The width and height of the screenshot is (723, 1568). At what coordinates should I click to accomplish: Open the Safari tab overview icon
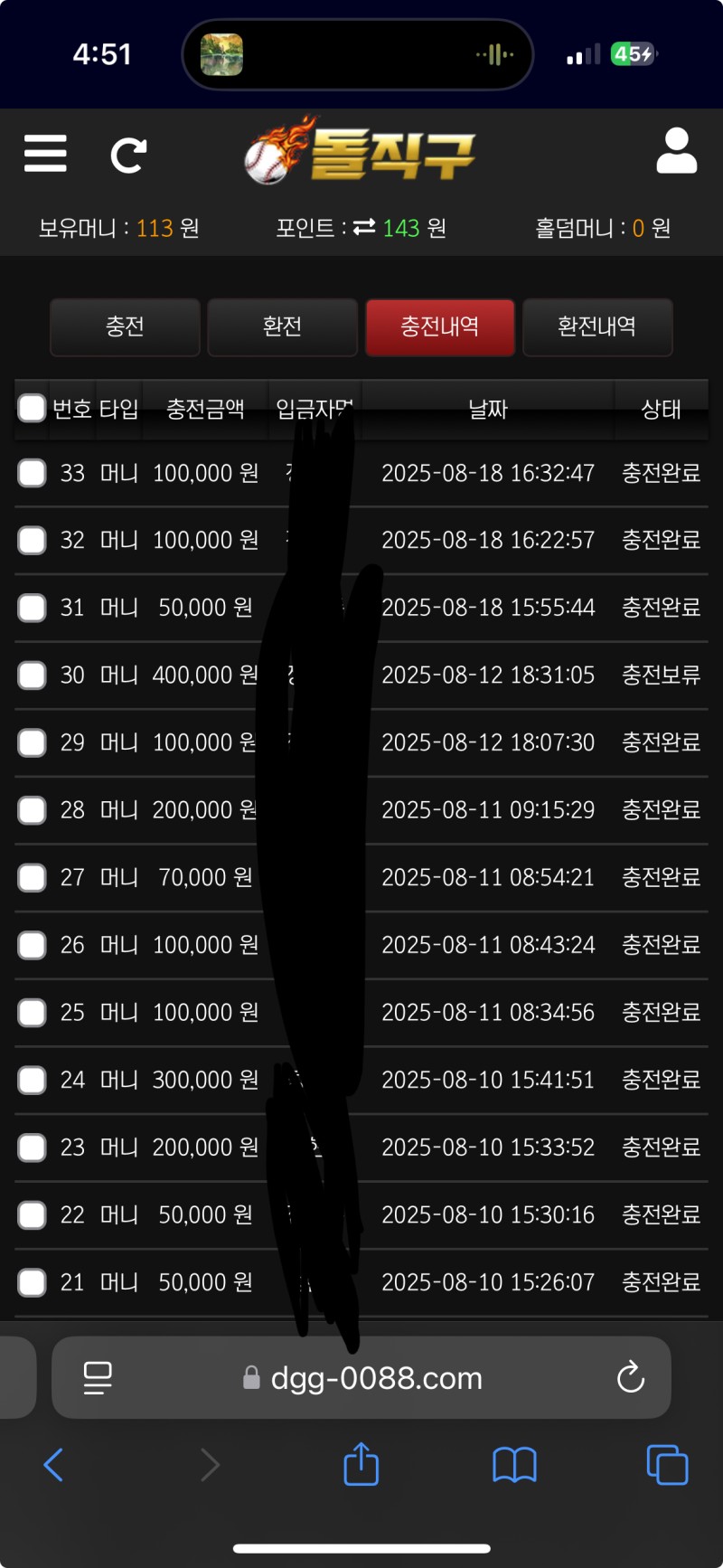click(667, 1466)
